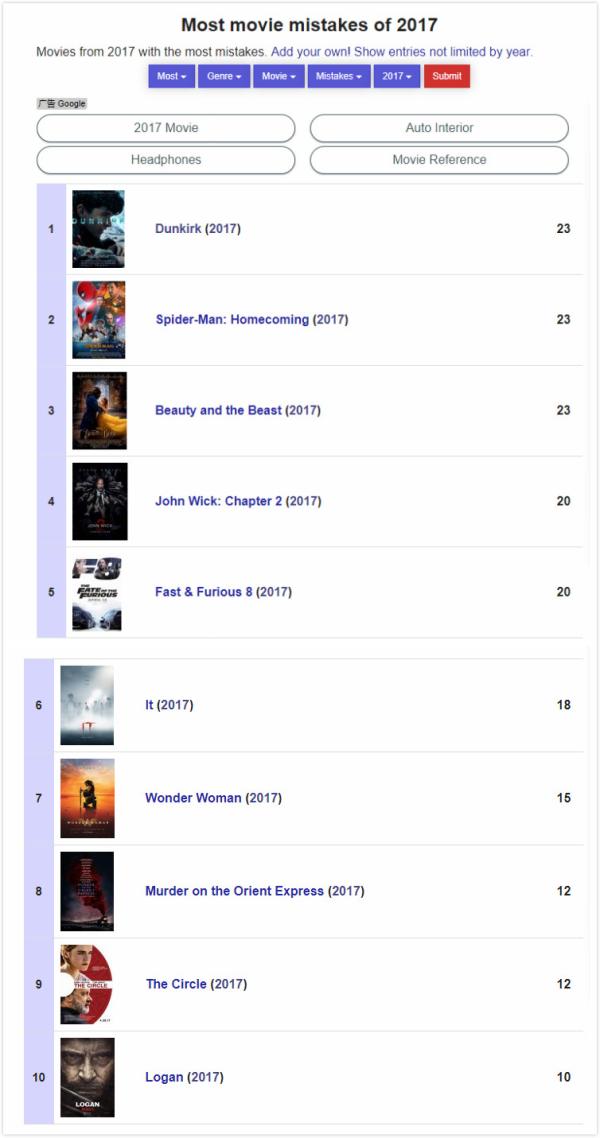
Task: Open the Movie dropdown
Action: click(x=278, y=76)
